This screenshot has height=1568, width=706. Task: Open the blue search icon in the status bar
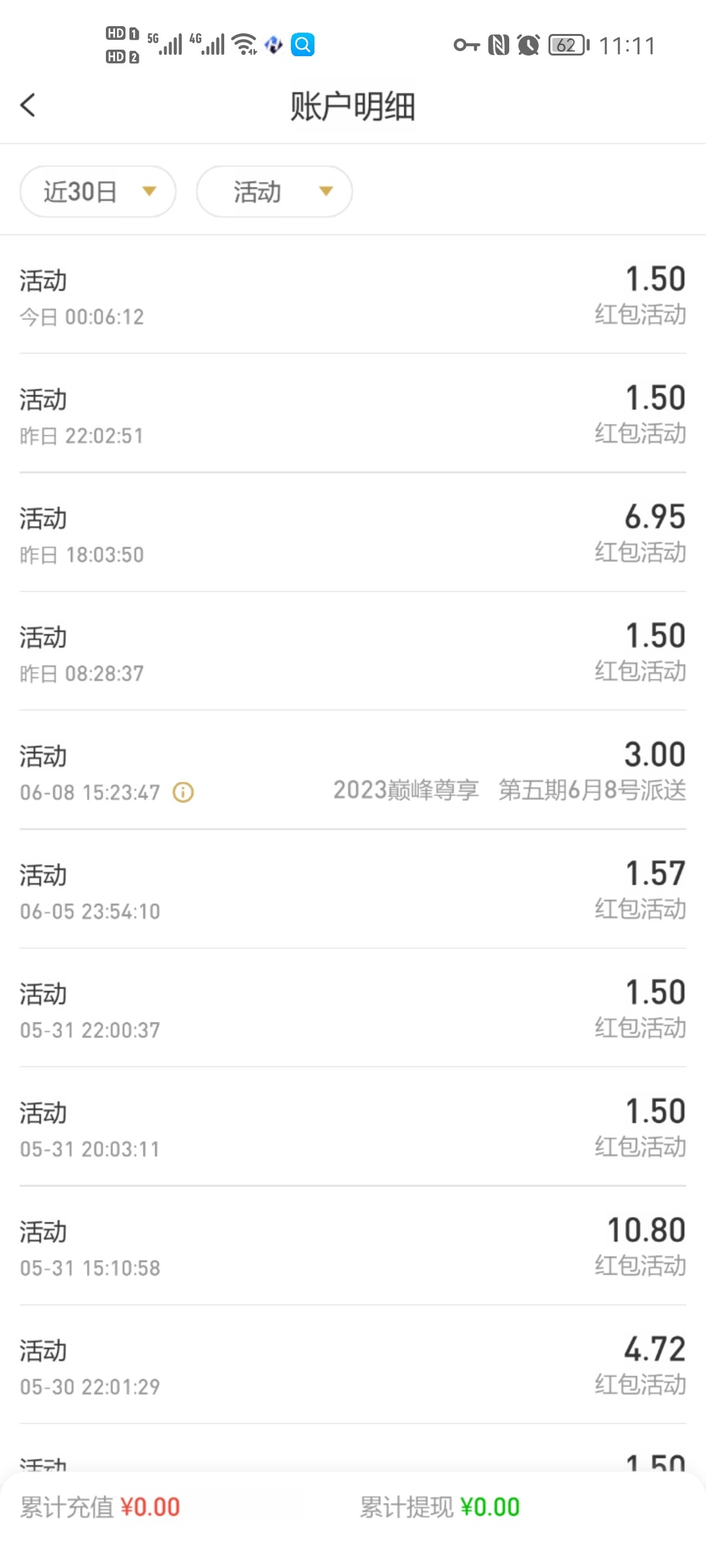point(301,44)
